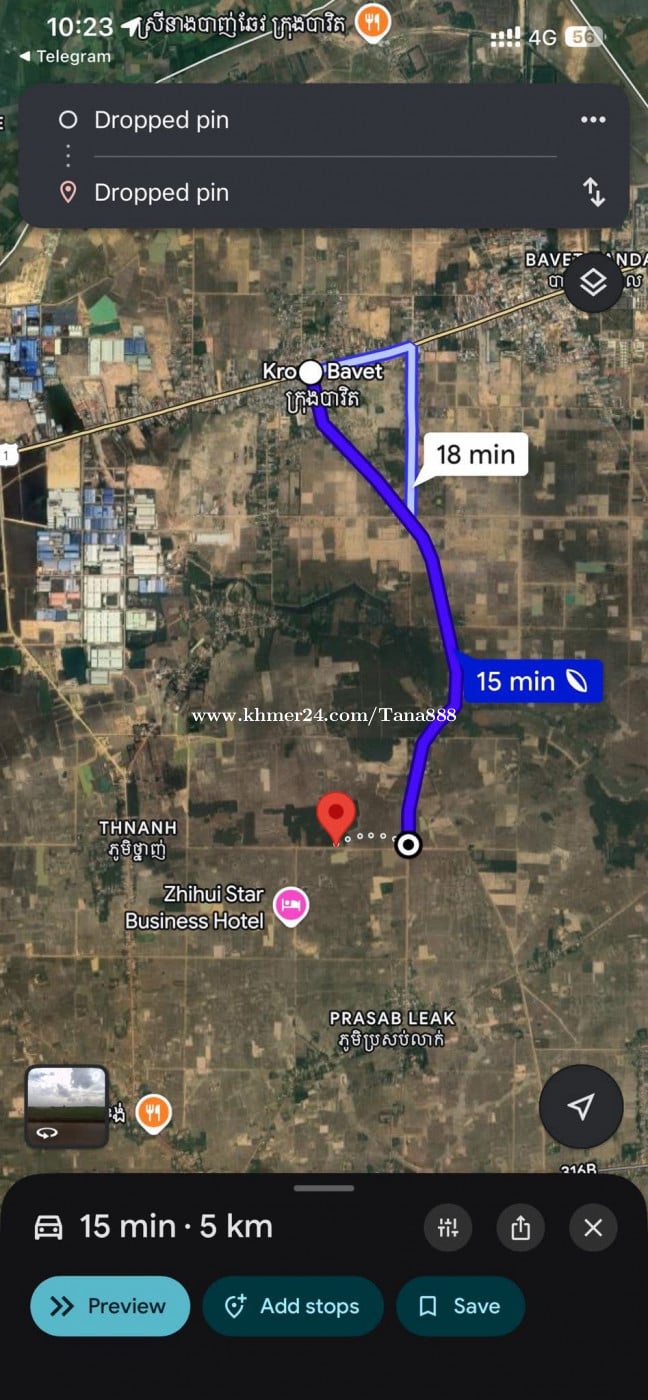Screen dimensions: 648x1400
Task: Open the three-dot overflow menu
Action: 593,120
